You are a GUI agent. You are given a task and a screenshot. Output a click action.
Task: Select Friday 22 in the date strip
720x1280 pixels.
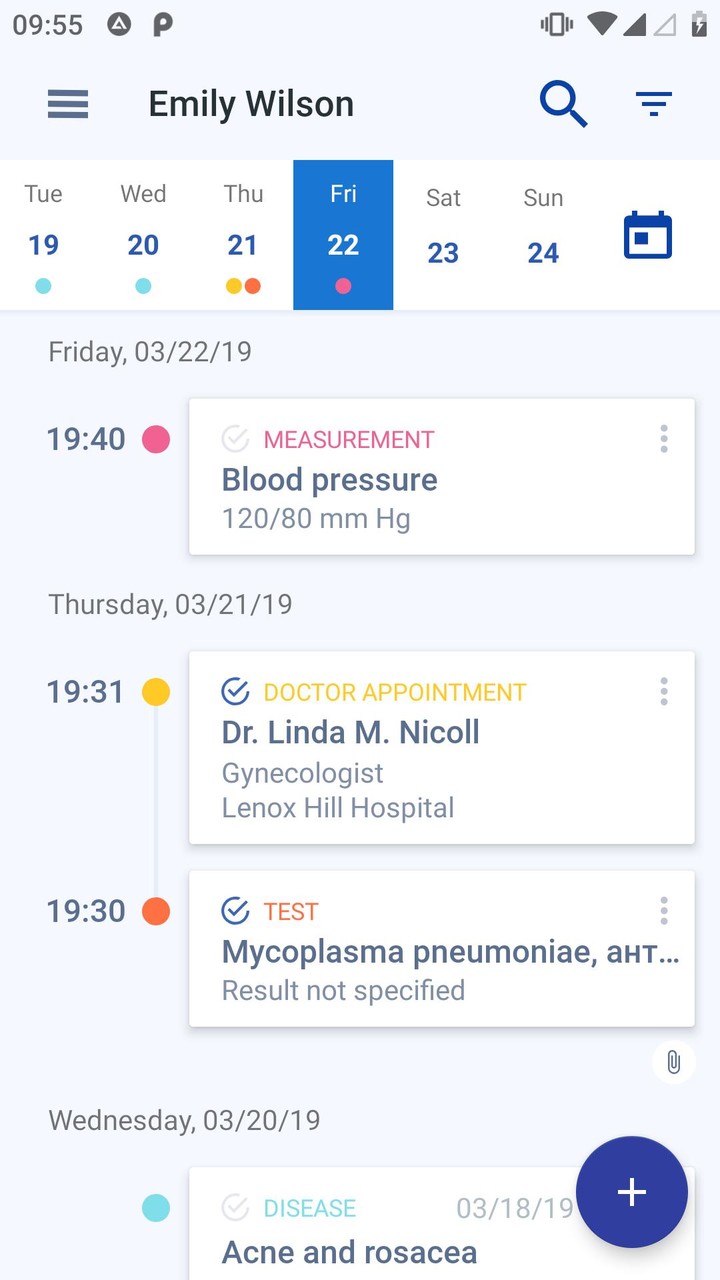tap(343, 236)
